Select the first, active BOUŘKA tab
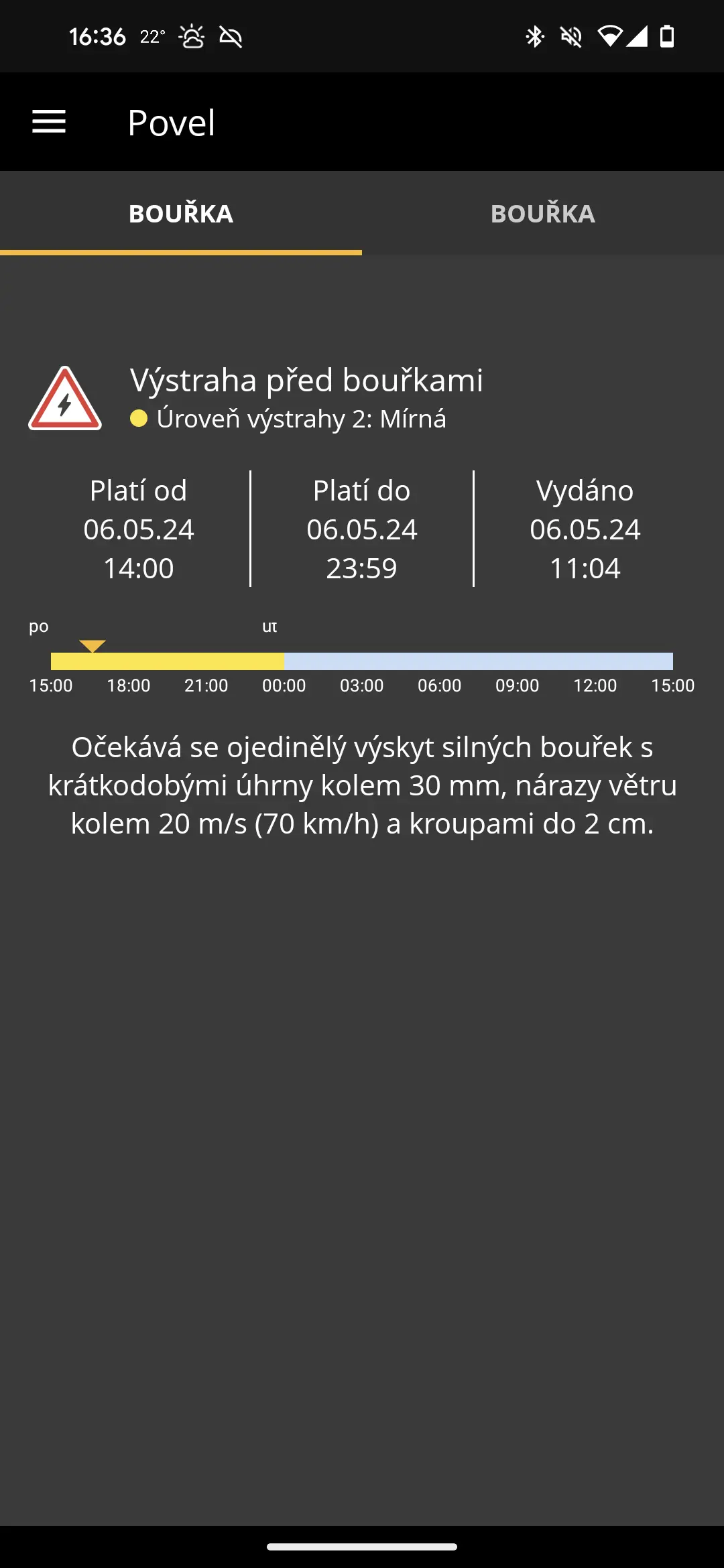724x1568 pixels. click(181, 213)
